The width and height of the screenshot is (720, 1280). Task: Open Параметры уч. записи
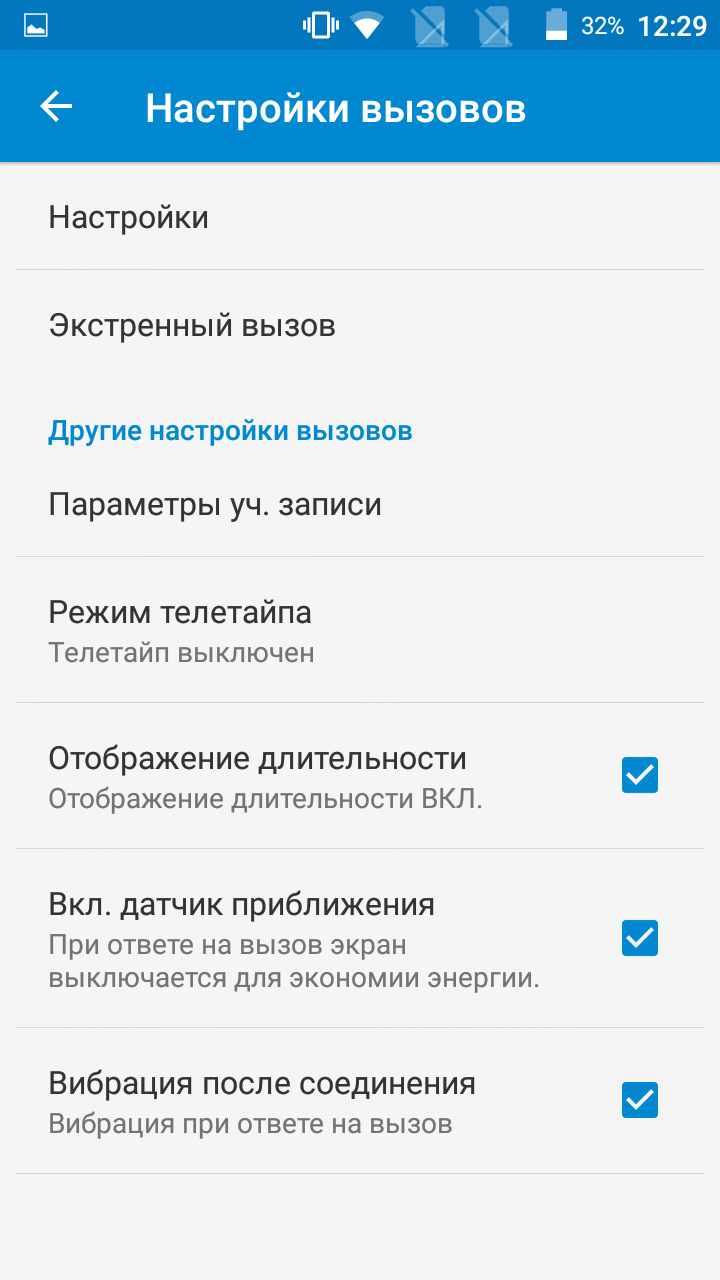[360, 505]
